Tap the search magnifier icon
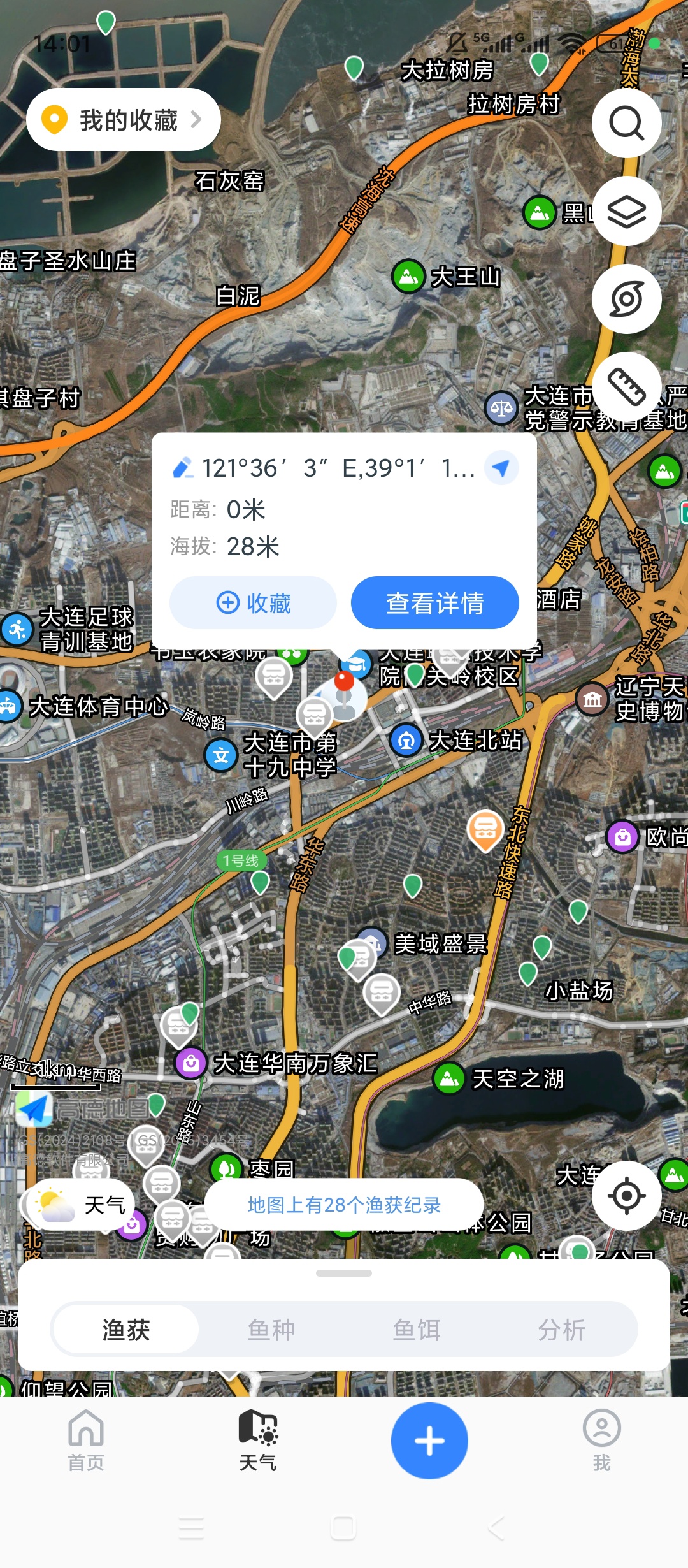Image resolution: width=688 pixels, height=1568 pixels. [x=627, y=123]
